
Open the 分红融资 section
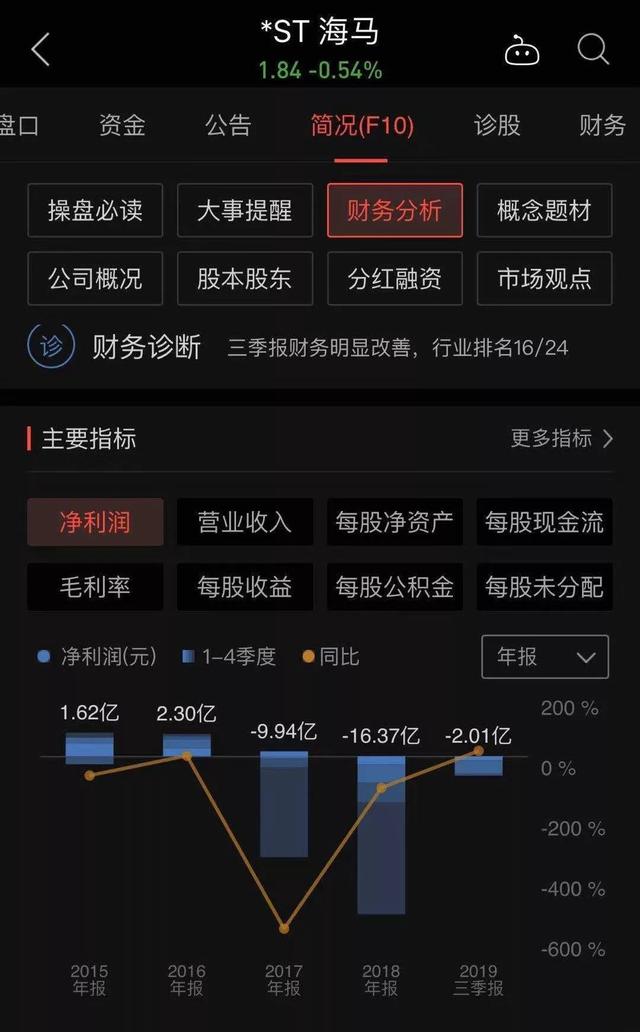point(395,278)
